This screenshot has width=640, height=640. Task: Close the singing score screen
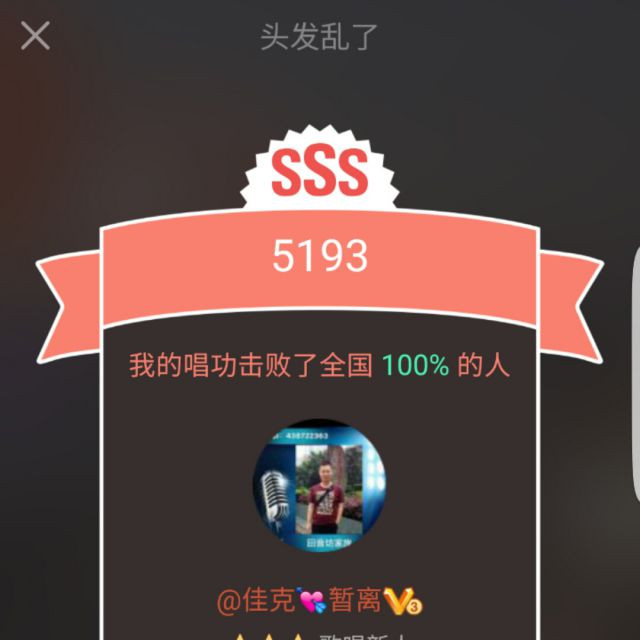(36, 37)
